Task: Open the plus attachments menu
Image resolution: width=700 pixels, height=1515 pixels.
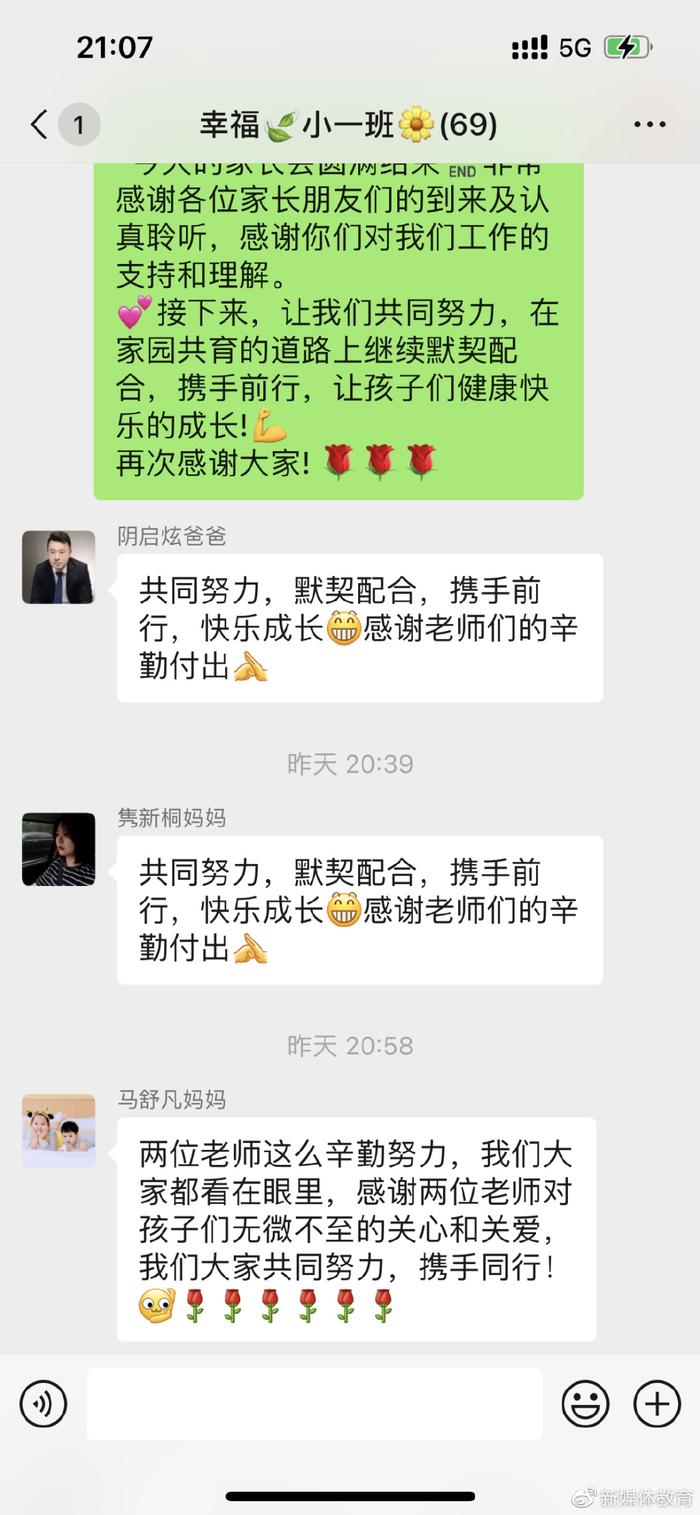Action: click(657, 1403)
